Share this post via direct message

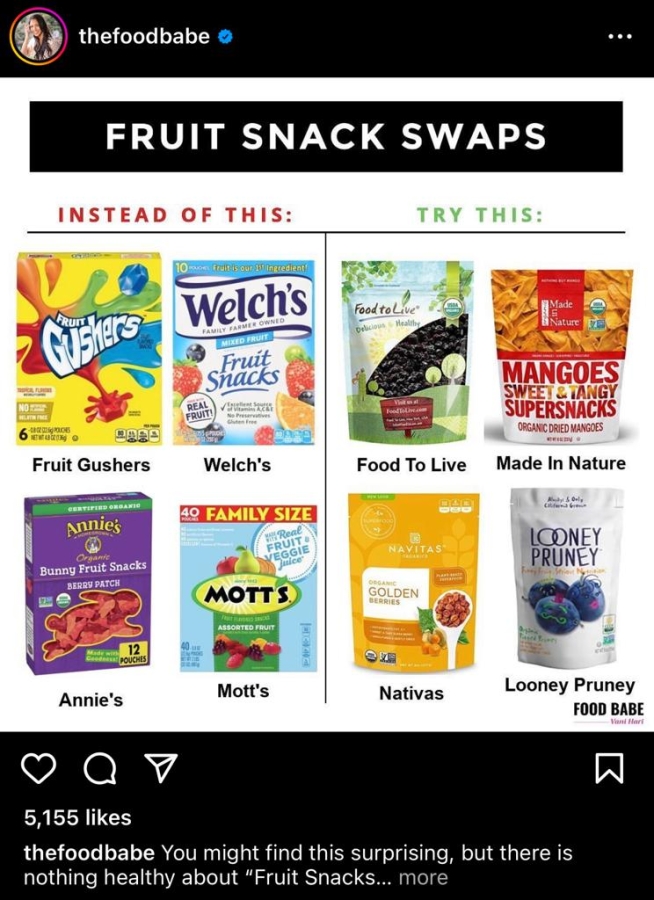(161, 768)
